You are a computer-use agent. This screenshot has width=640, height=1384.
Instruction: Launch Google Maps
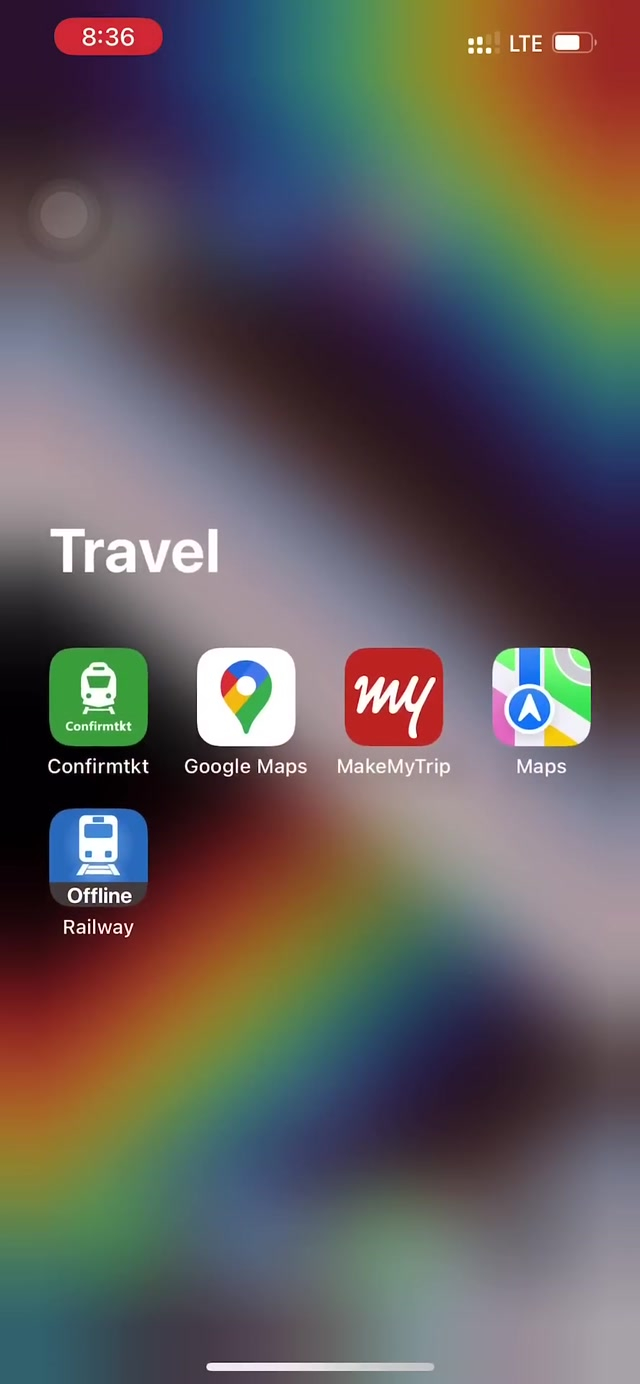tap(246, 697)
